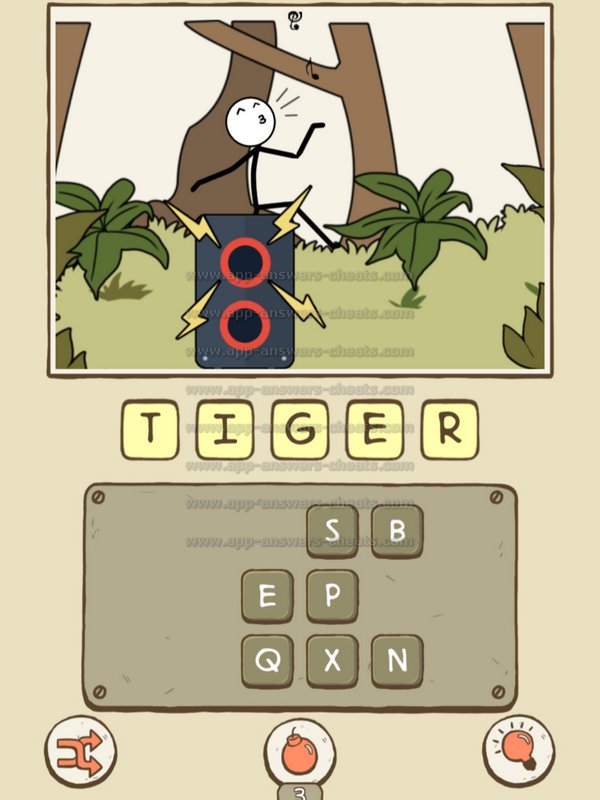Screen dimensions: 600x800
Task: Choose letter X from the letter bank
Action: pos(332,660)
